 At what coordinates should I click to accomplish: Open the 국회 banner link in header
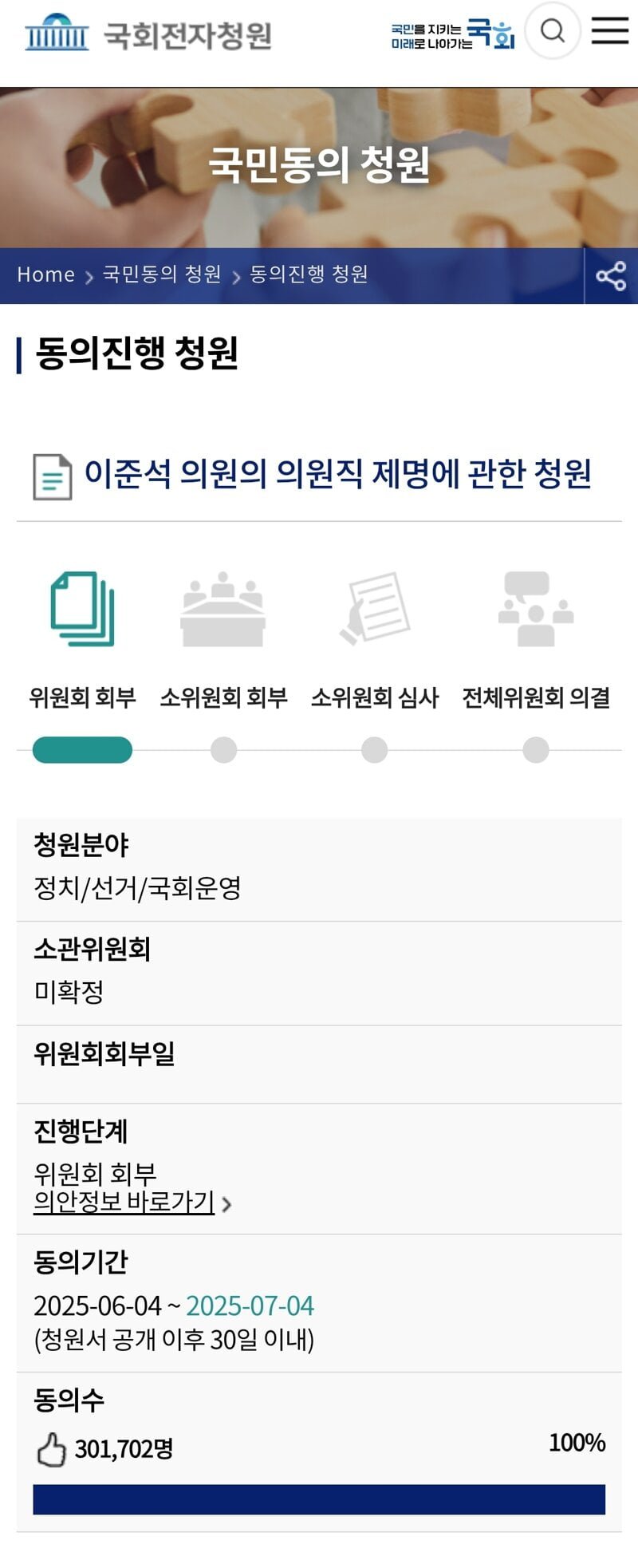(452, 34)
